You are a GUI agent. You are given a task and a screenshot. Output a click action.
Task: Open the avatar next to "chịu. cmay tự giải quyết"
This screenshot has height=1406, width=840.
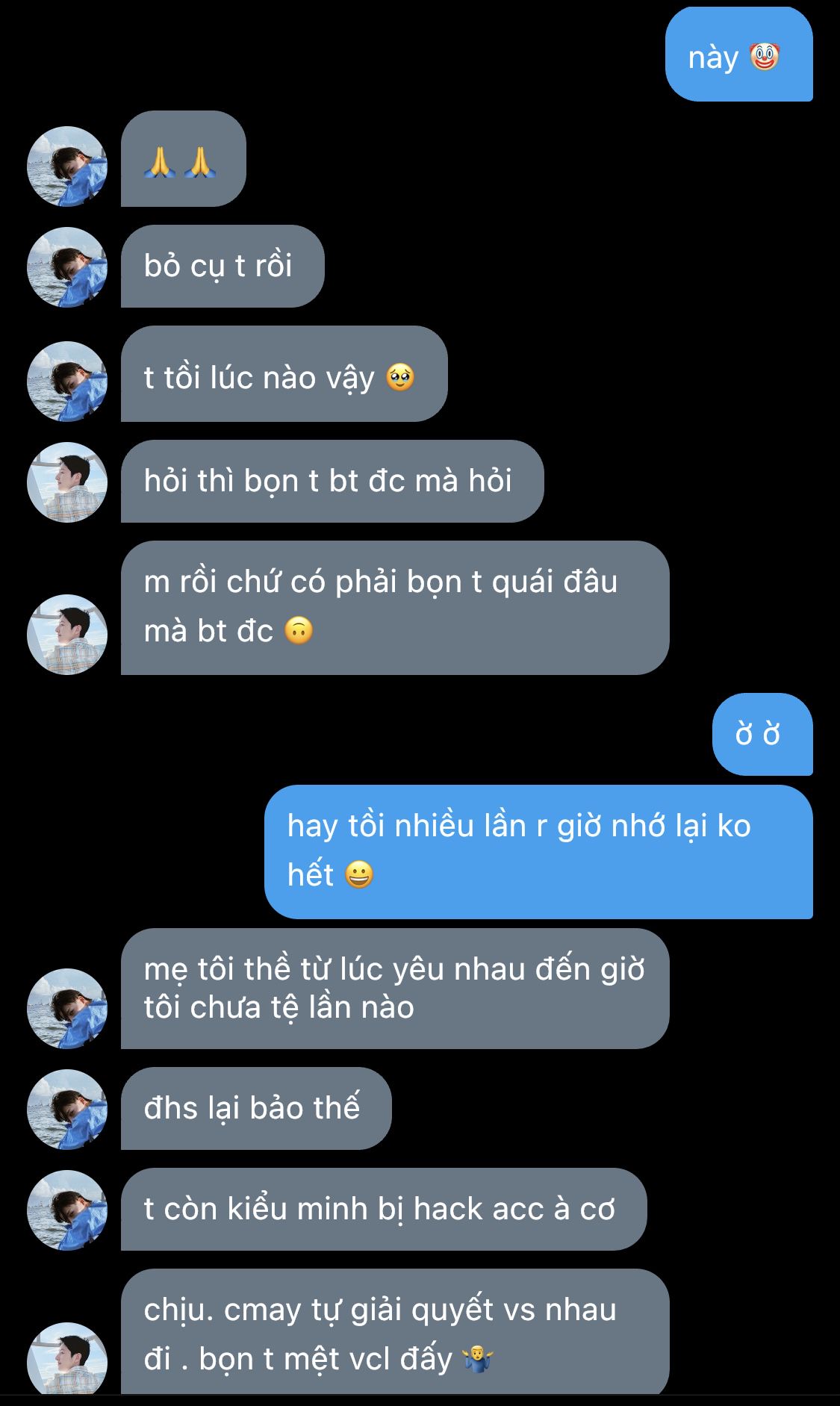tap(67, 1359)
